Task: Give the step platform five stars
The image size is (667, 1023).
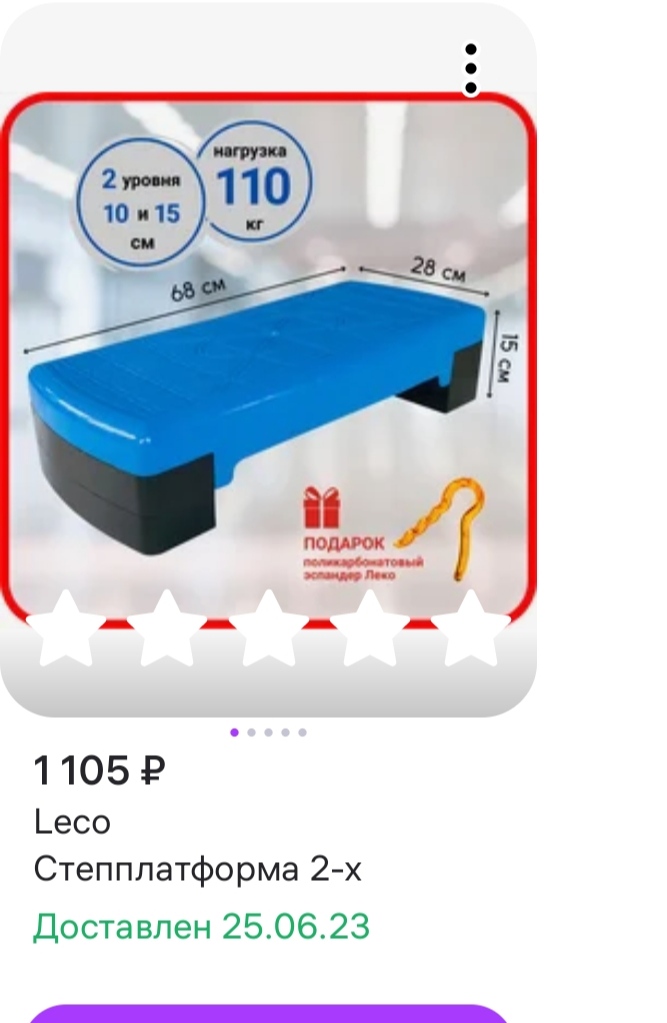Action: coord(470,629)
